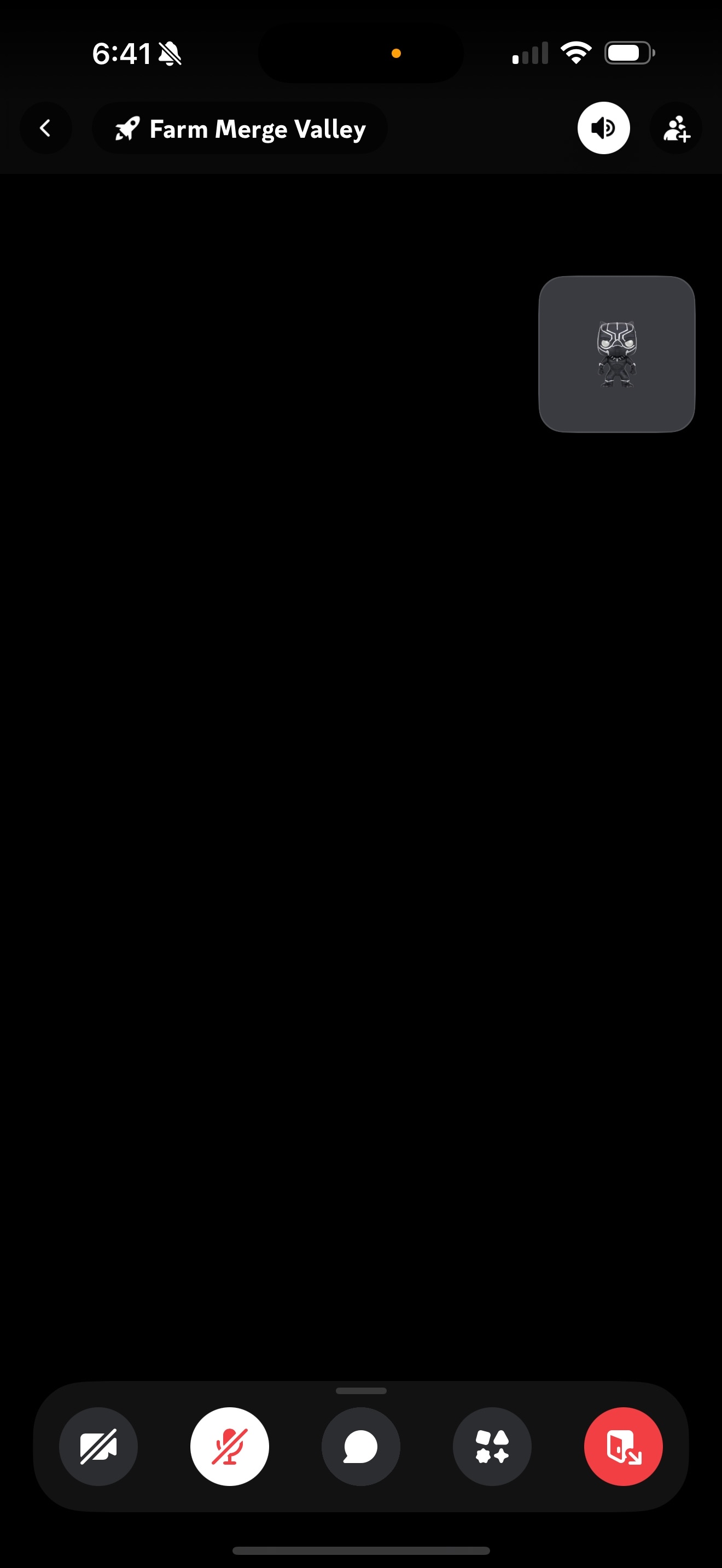The width and height of the screenshot is (722, 1568).
Task: Unmute the microphone
Action: [x=230, y=1446]
